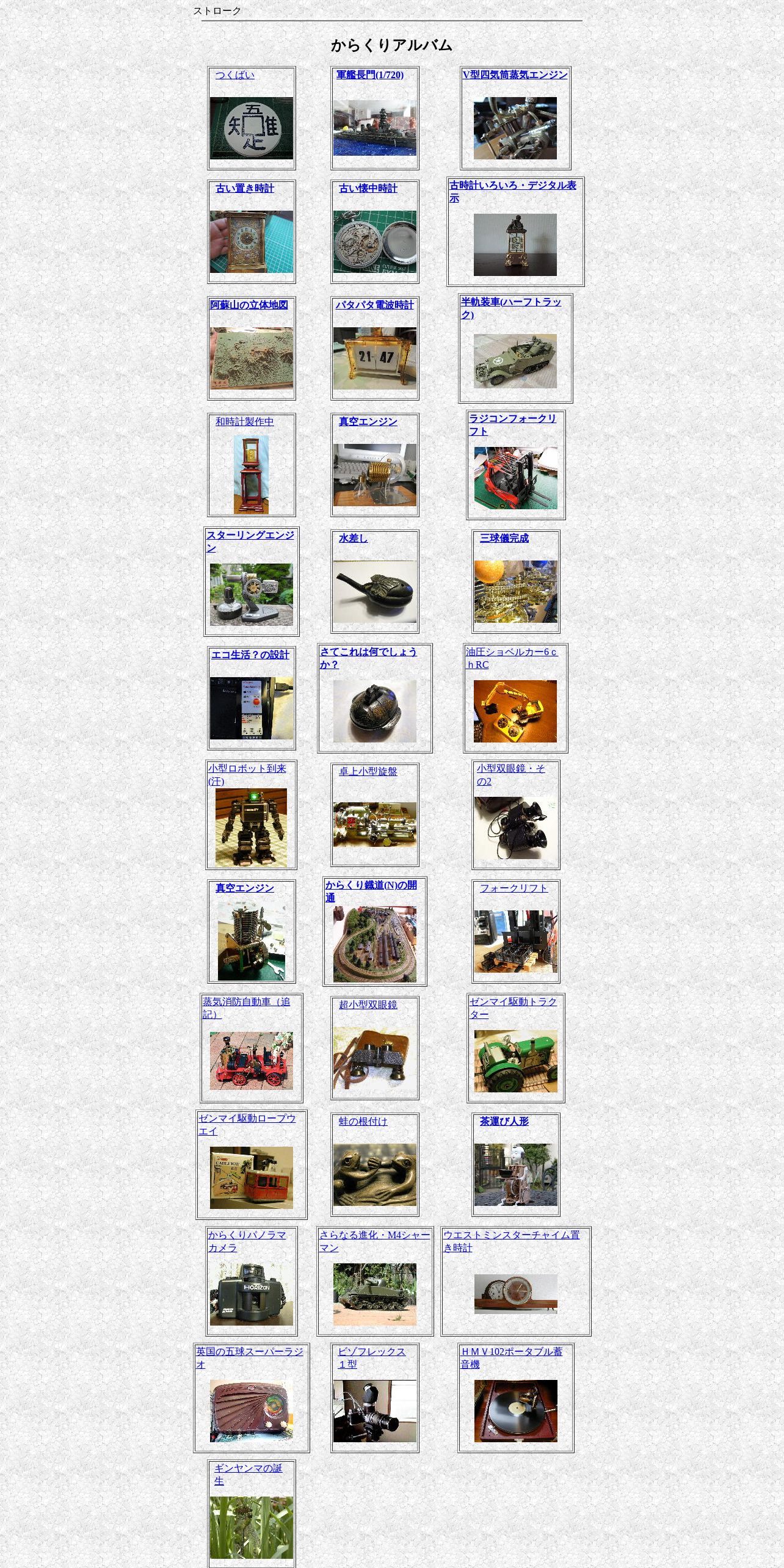
Task: Tap the 小型ロボット到来 robot photo
Action: pos(251,827)
